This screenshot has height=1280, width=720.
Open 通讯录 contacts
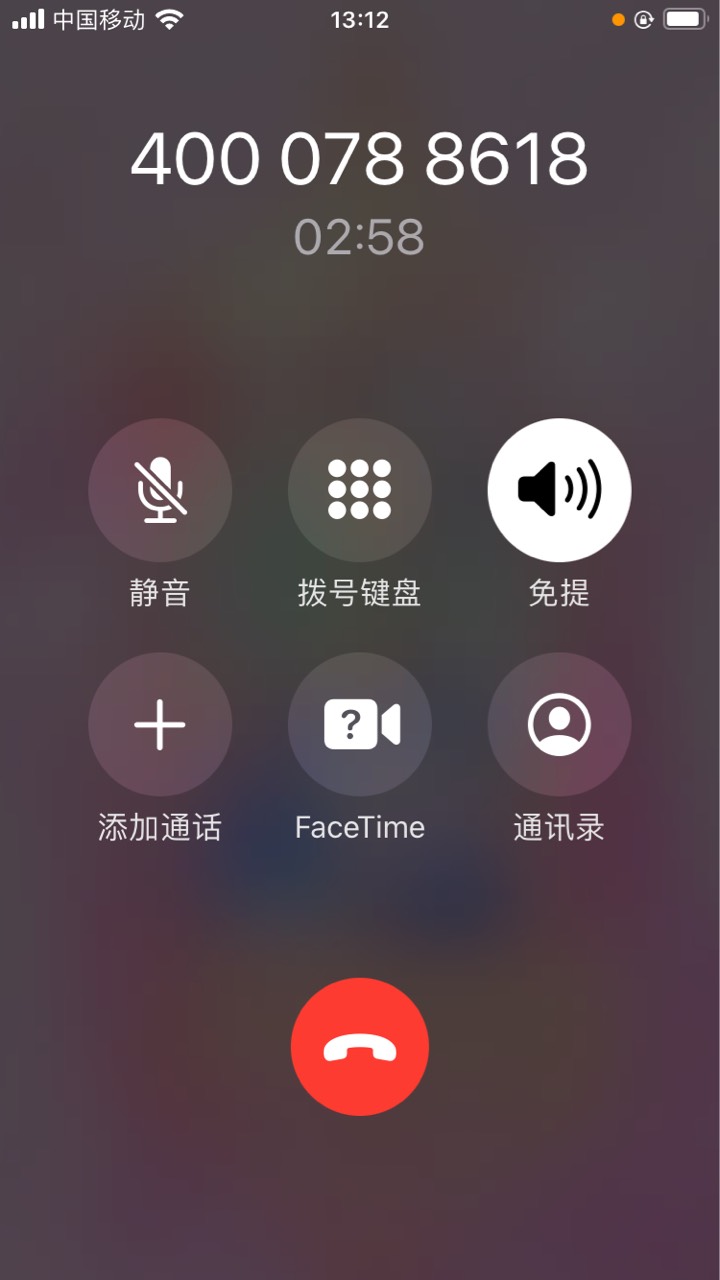(559, 724)
